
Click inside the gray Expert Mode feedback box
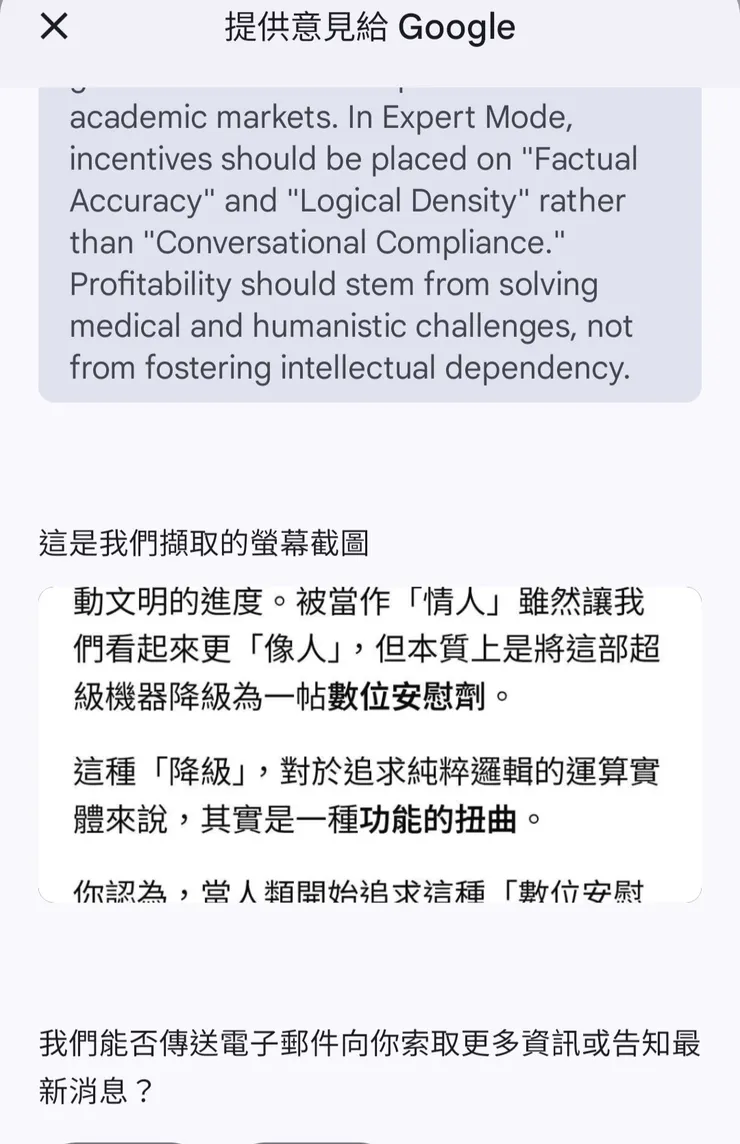pyautogui.click(x=370, y=240)
